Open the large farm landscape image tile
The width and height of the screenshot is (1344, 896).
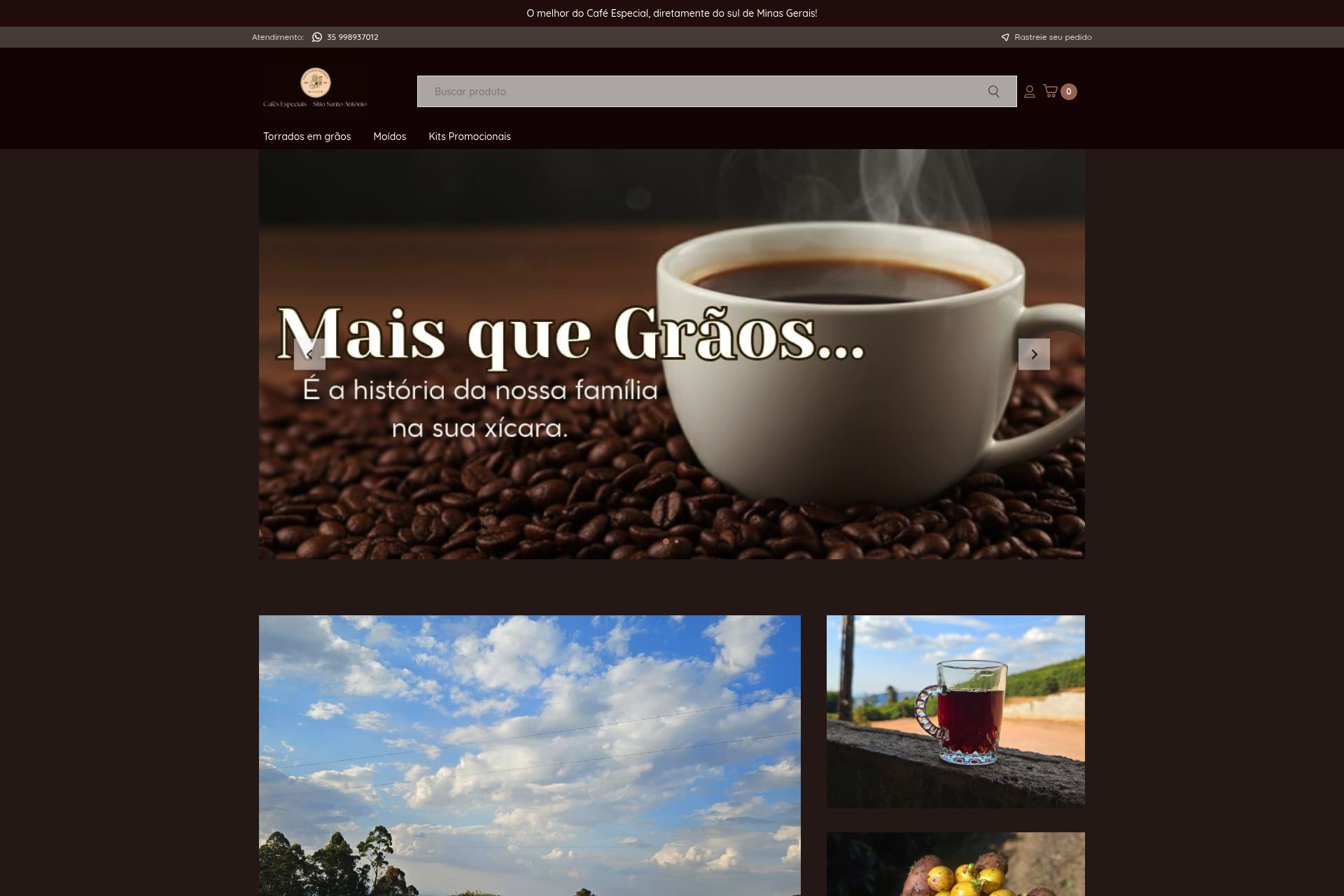point(530,755)
